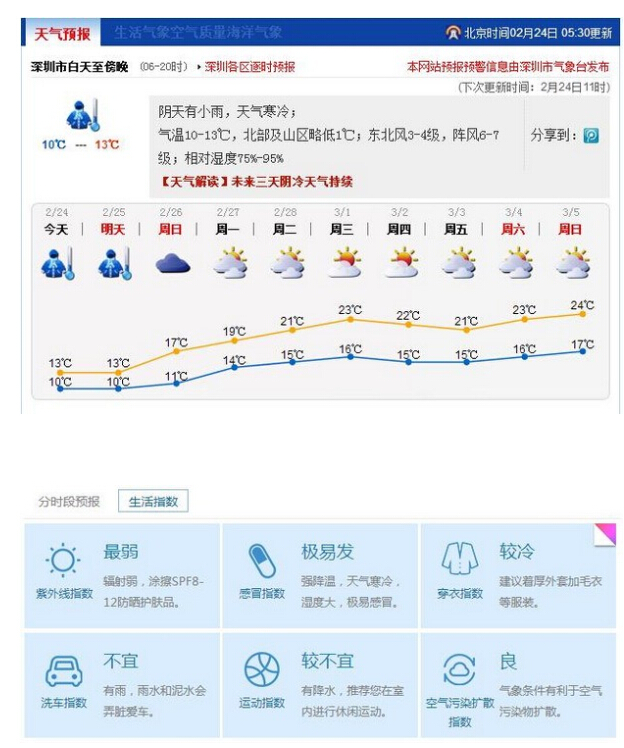624x748 pixels.
Task: Open the 天气解读 three-day forecast link
Action: click(256, 182)
